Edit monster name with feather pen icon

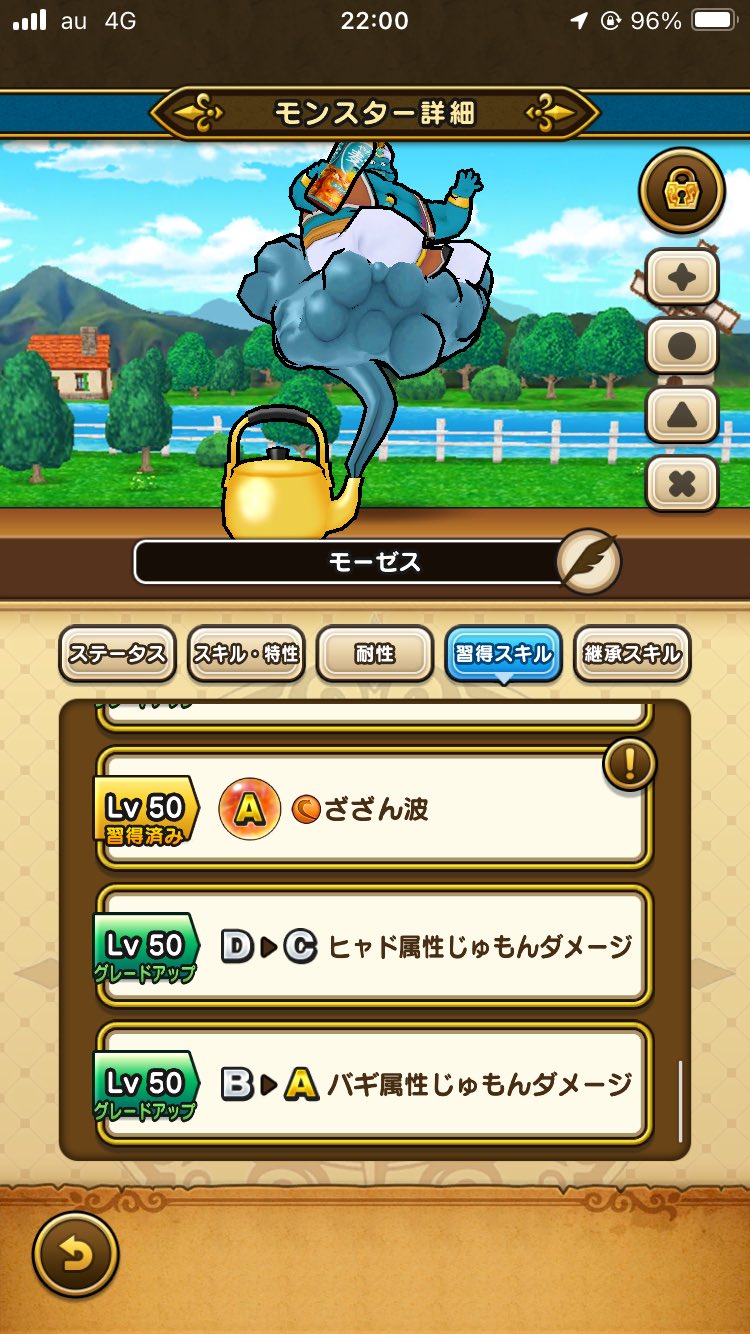tap(588, 562)
